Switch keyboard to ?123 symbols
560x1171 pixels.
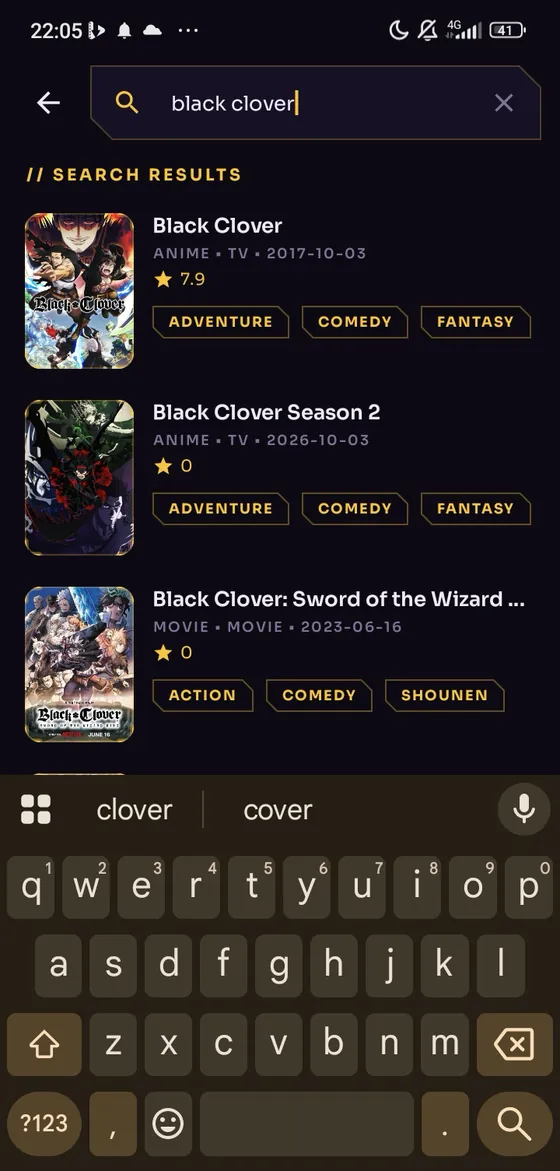coord(44,1123)
